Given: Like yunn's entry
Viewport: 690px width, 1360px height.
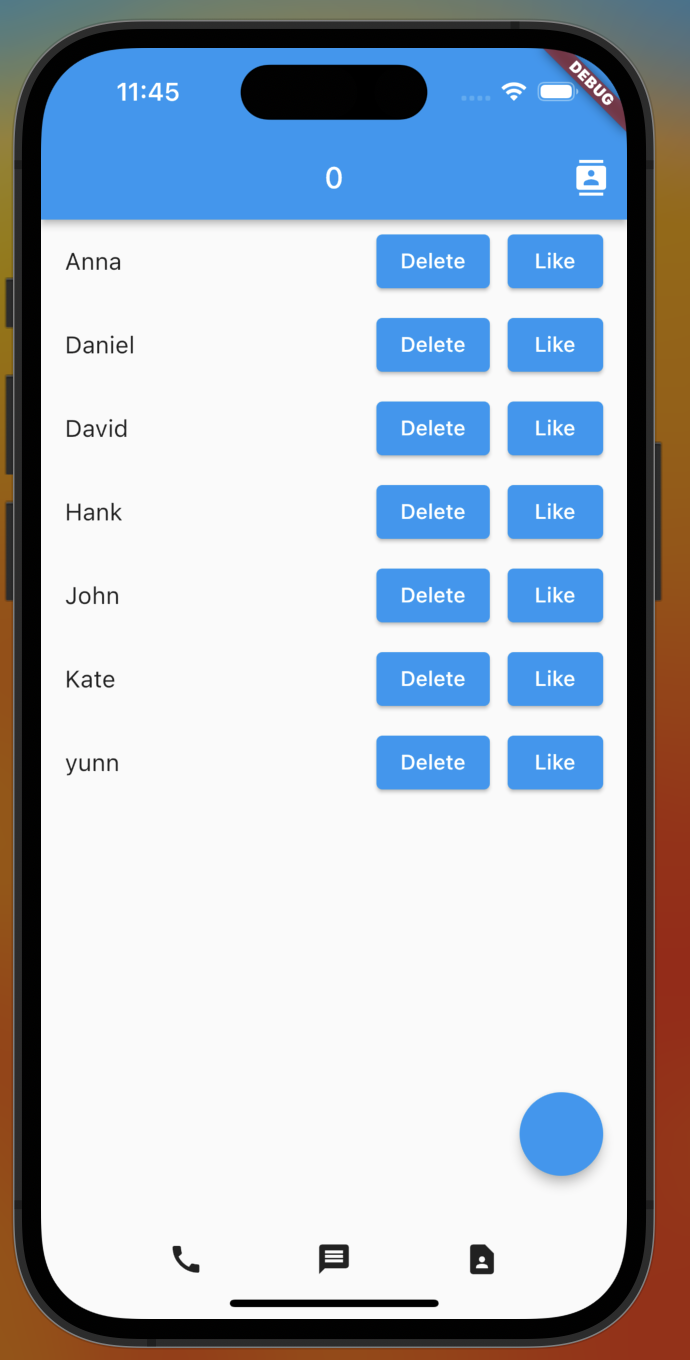Looking at the screenshot, I should coord(555,762).
